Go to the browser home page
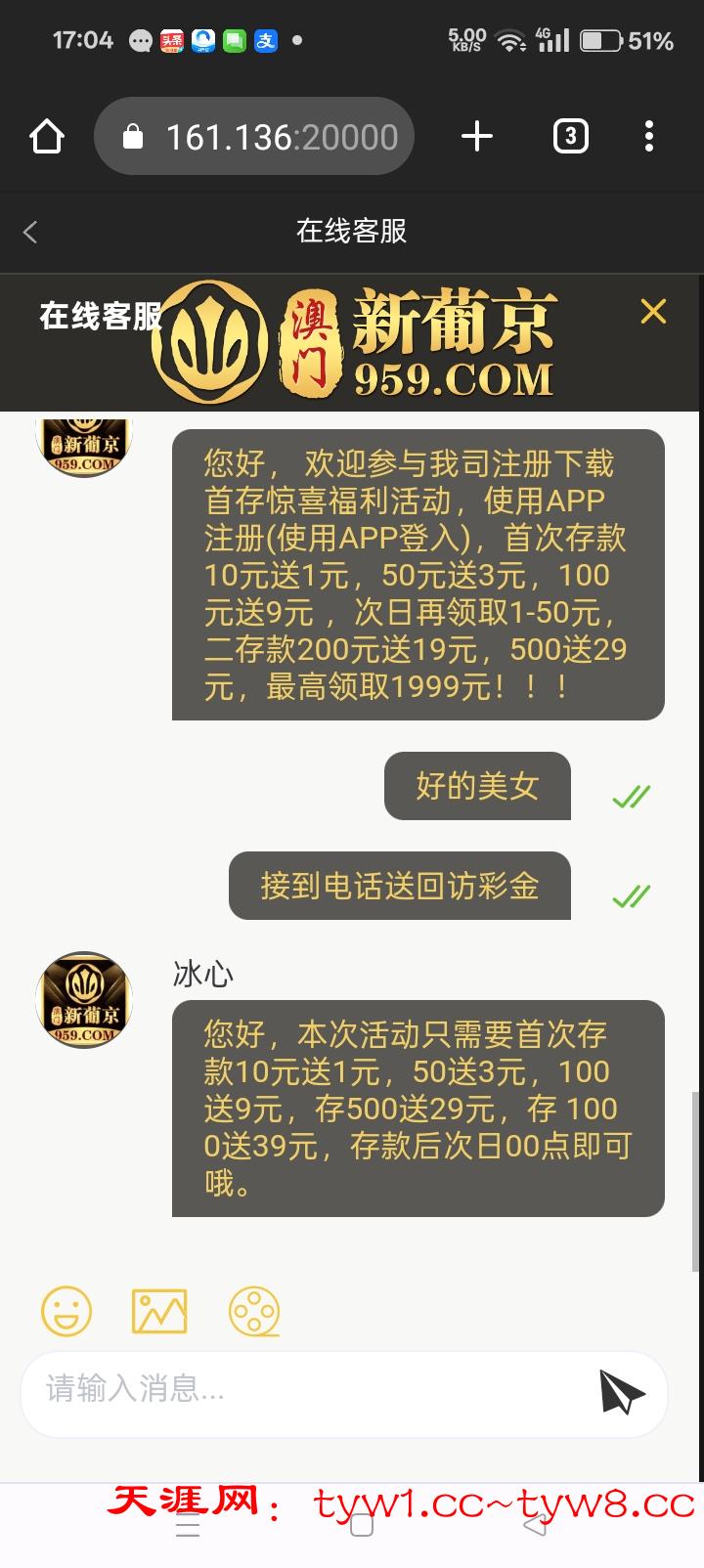 [46, 137]
